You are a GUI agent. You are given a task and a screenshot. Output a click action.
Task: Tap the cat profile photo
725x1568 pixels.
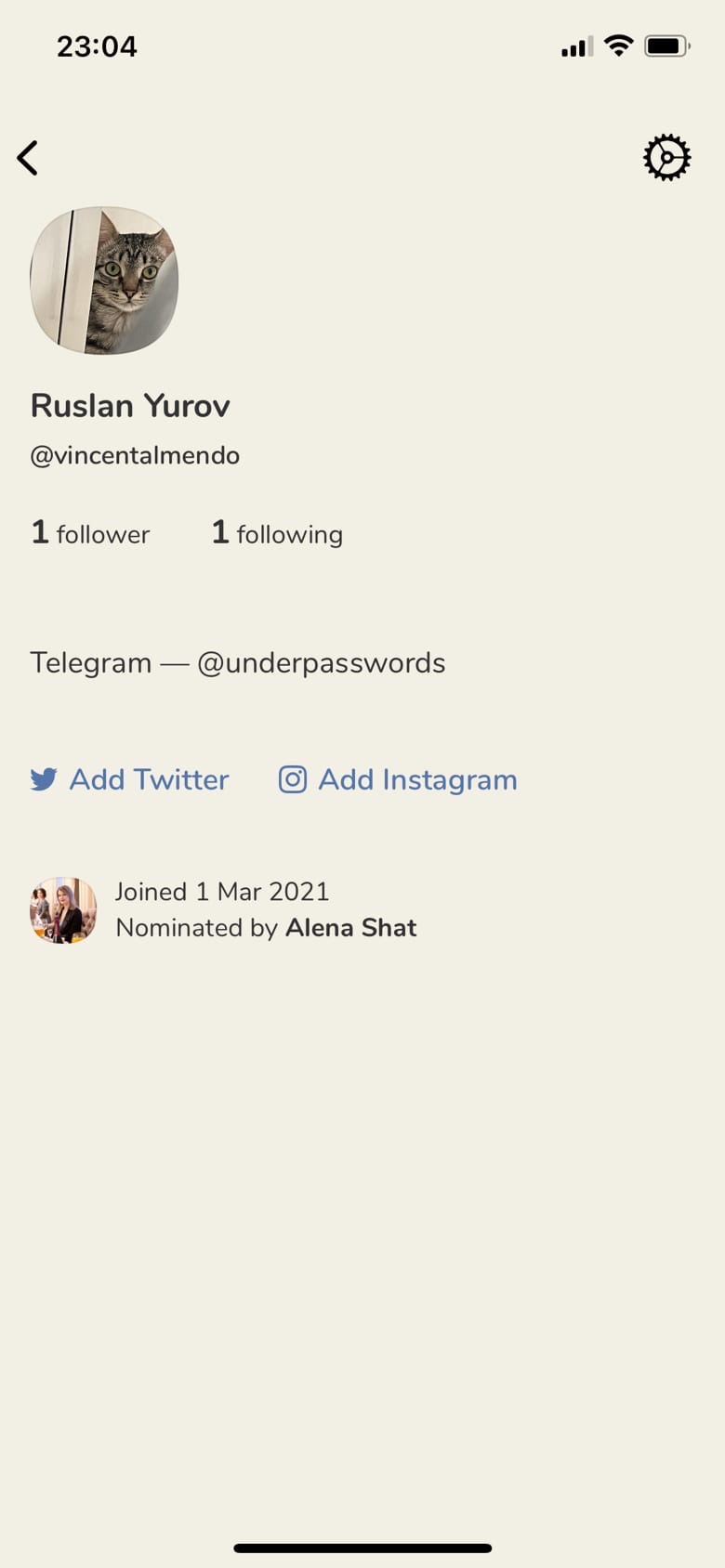(x=104, y=281)
